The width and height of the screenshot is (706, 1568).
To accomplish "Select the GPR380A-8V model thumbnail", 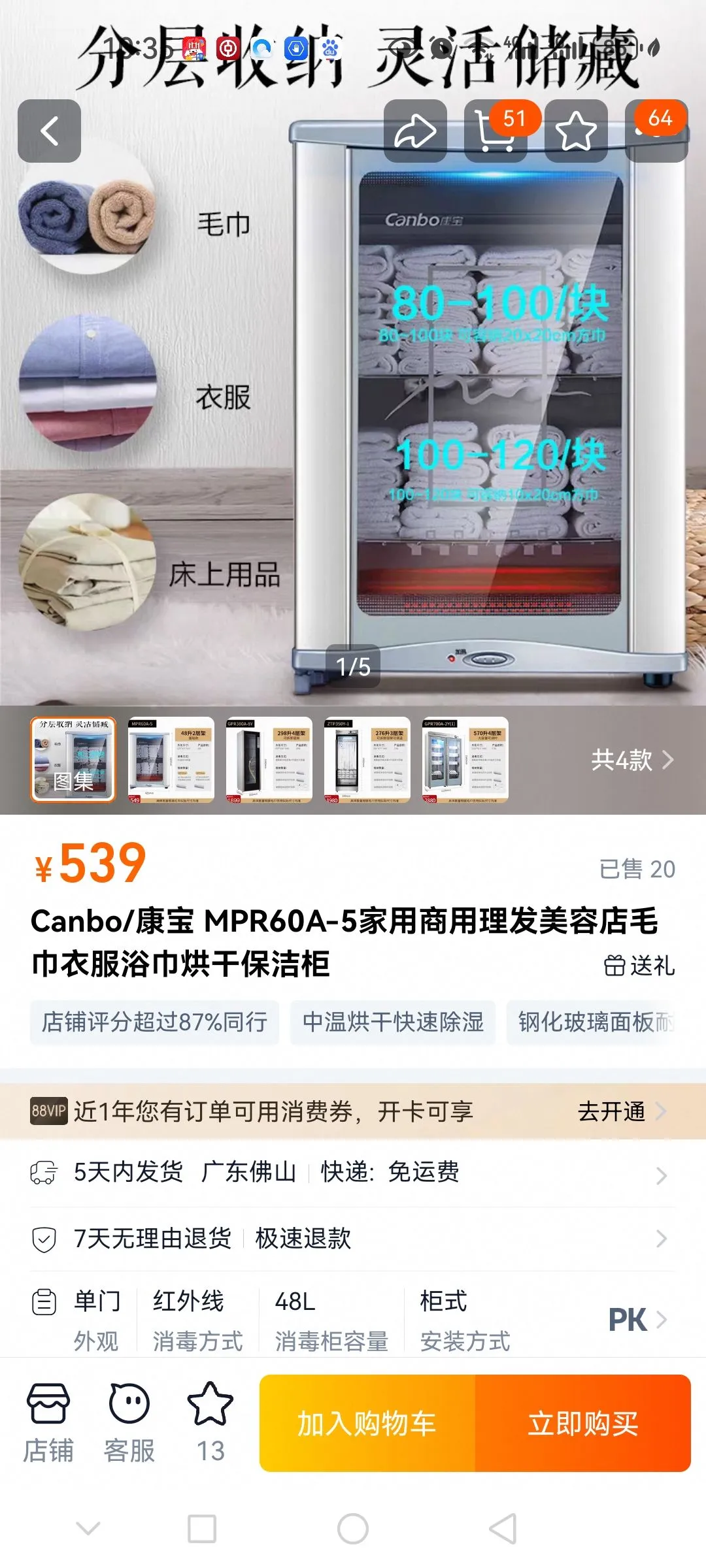I will [x=269, y=760].
